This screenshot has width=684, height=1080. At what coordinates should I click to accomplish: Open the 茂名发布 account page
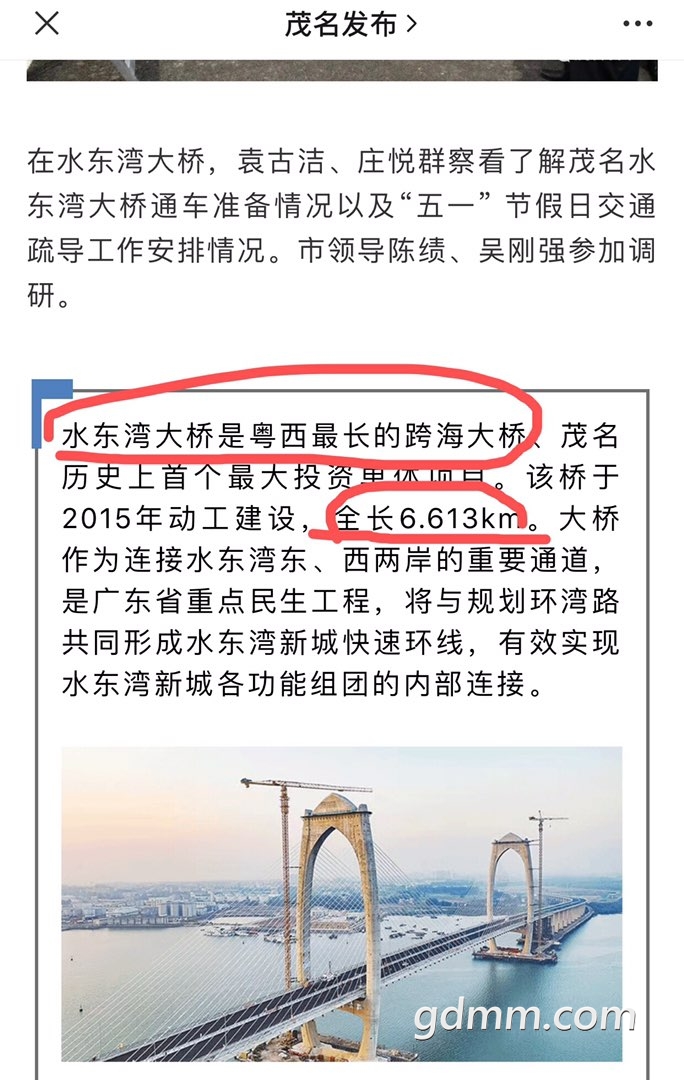pos(350,25)
